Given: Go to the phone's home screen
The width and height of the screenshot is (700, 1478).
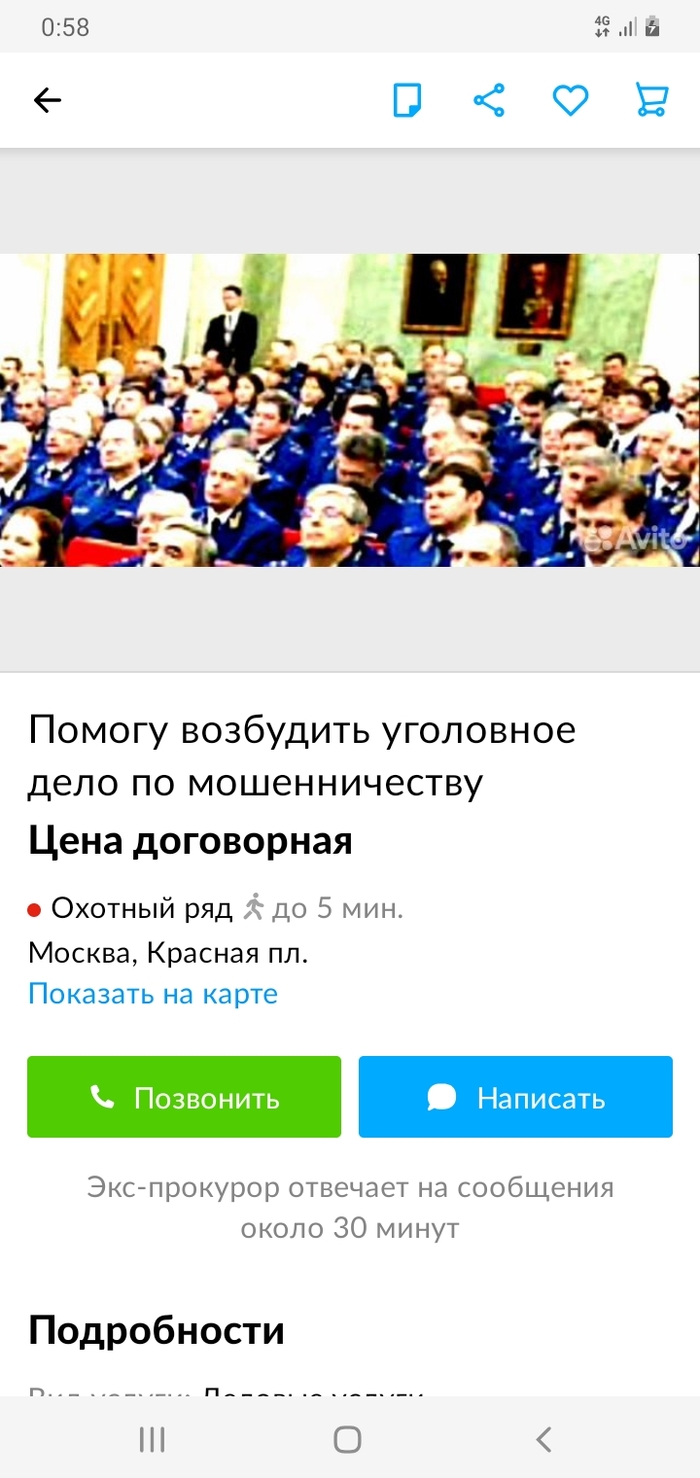Looking at the screenshot, I should (x=347, y=1439).
